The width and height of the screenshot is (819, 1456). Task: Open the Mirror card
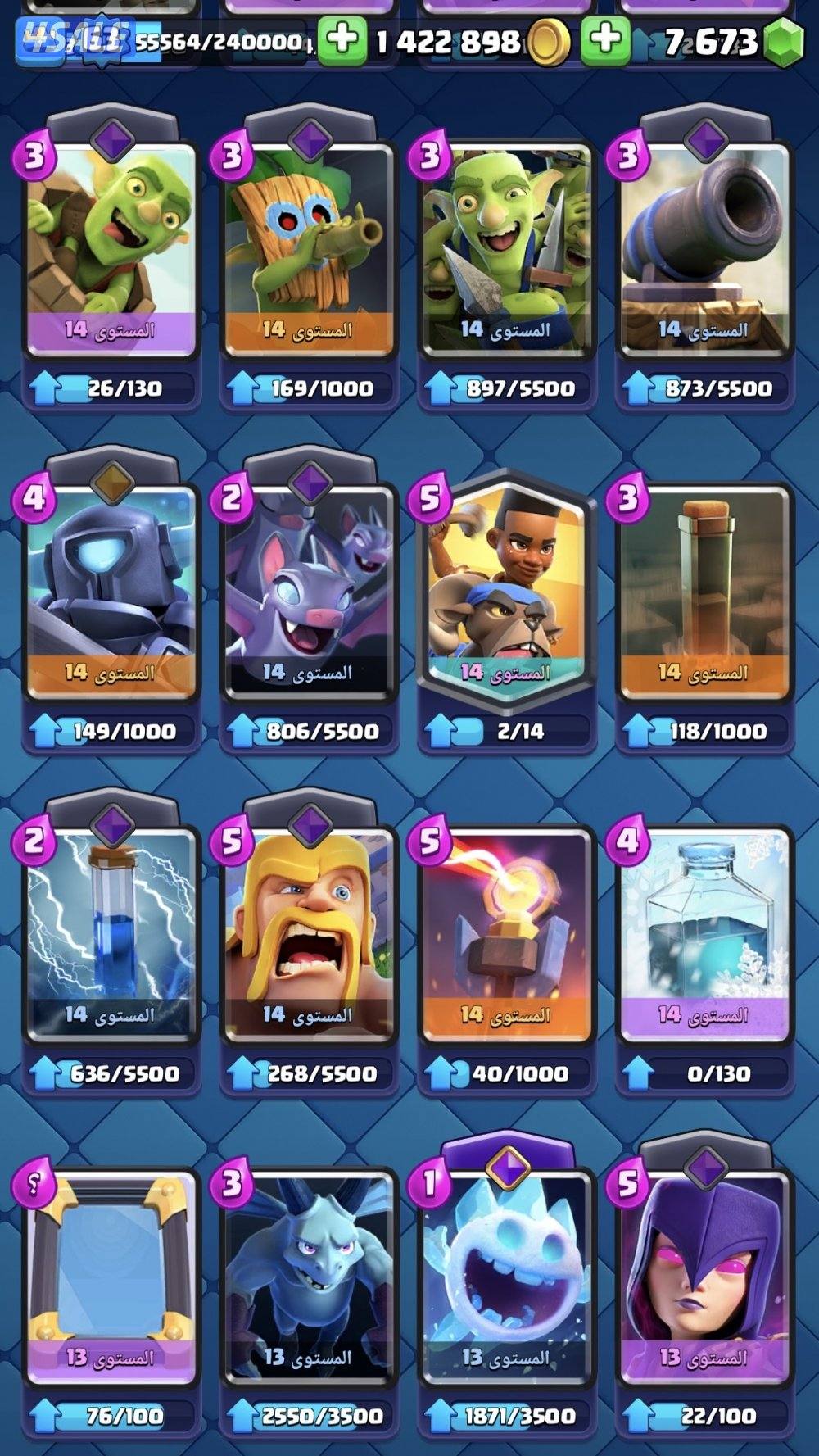[x=111, y=1278]
